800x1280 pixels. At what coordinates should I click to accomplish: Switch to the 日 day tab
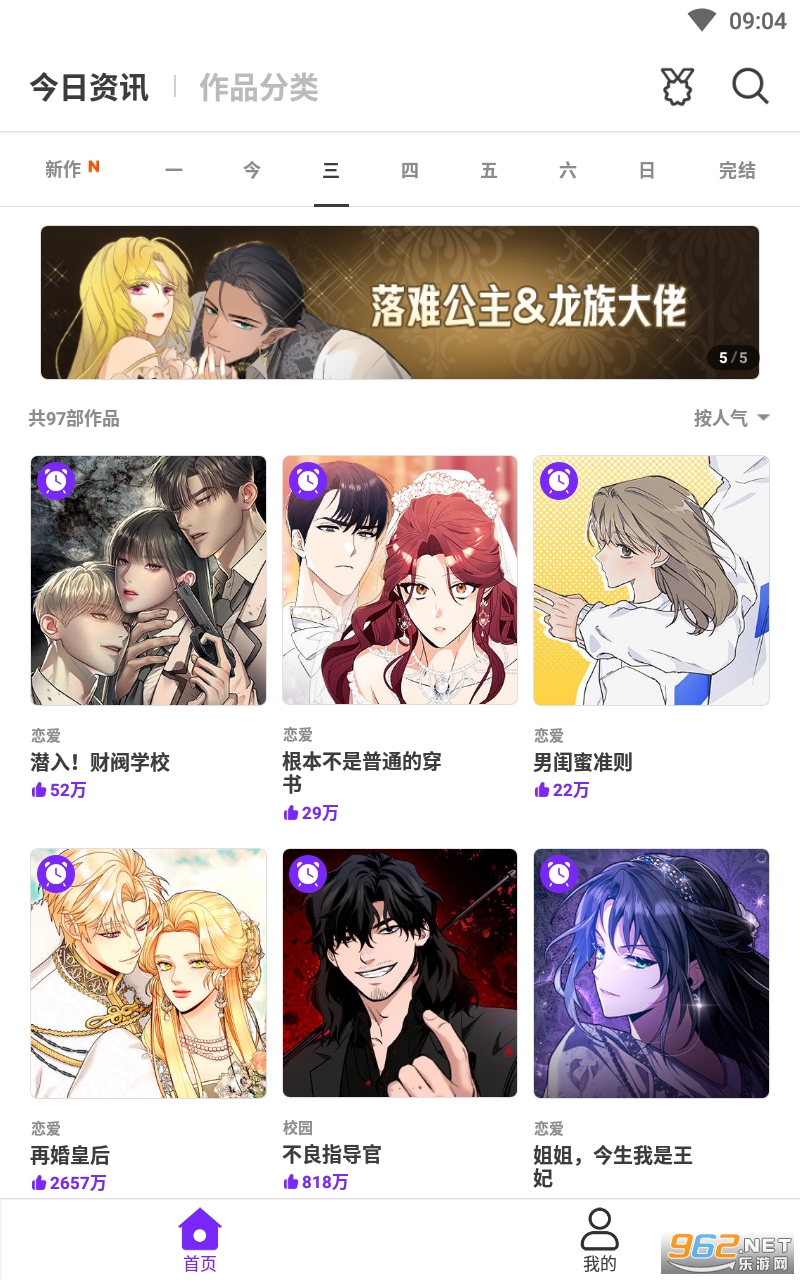[647, 170]
